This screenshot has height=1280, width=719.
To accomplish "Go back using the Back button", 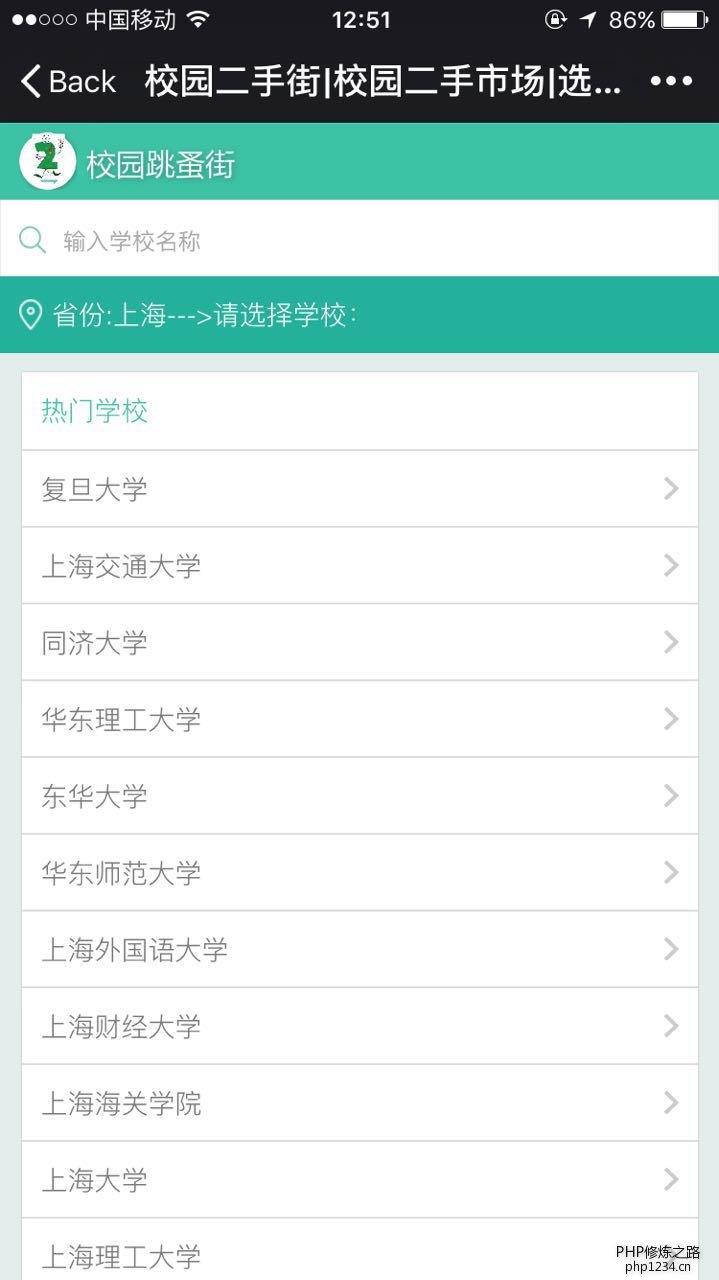I will [68, 81].
